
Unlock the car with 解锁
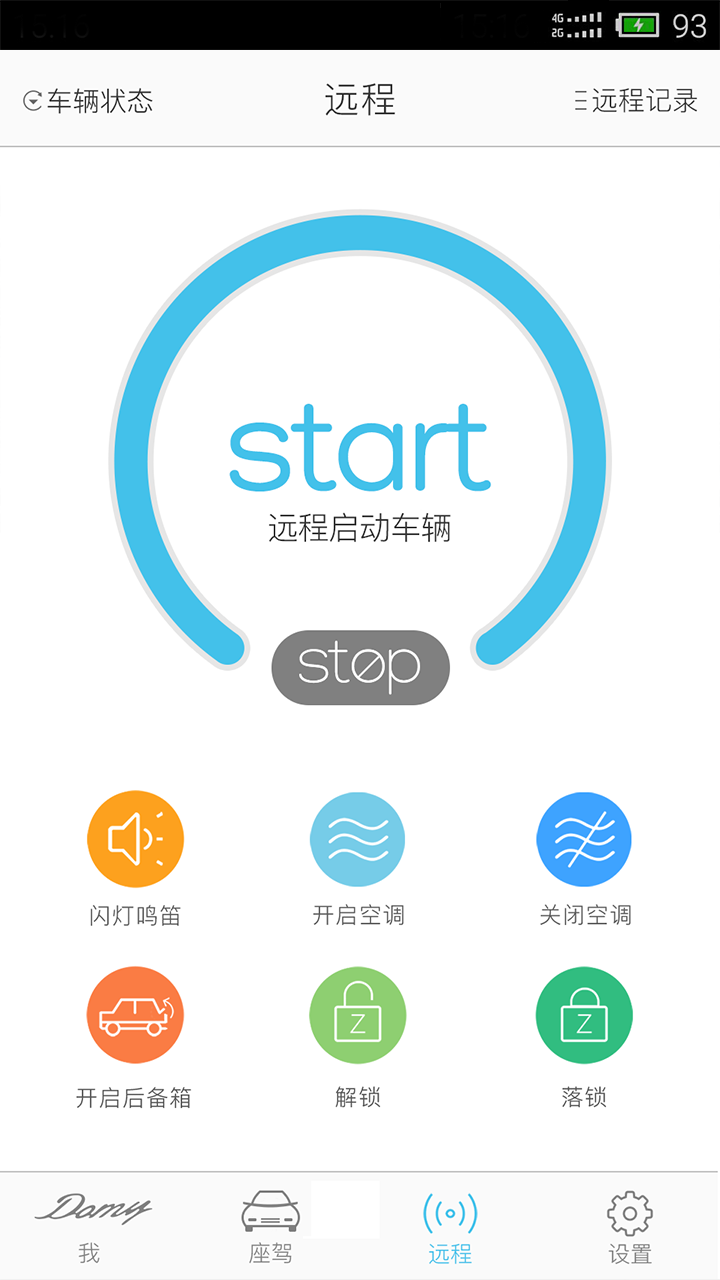pos(358,1015)
